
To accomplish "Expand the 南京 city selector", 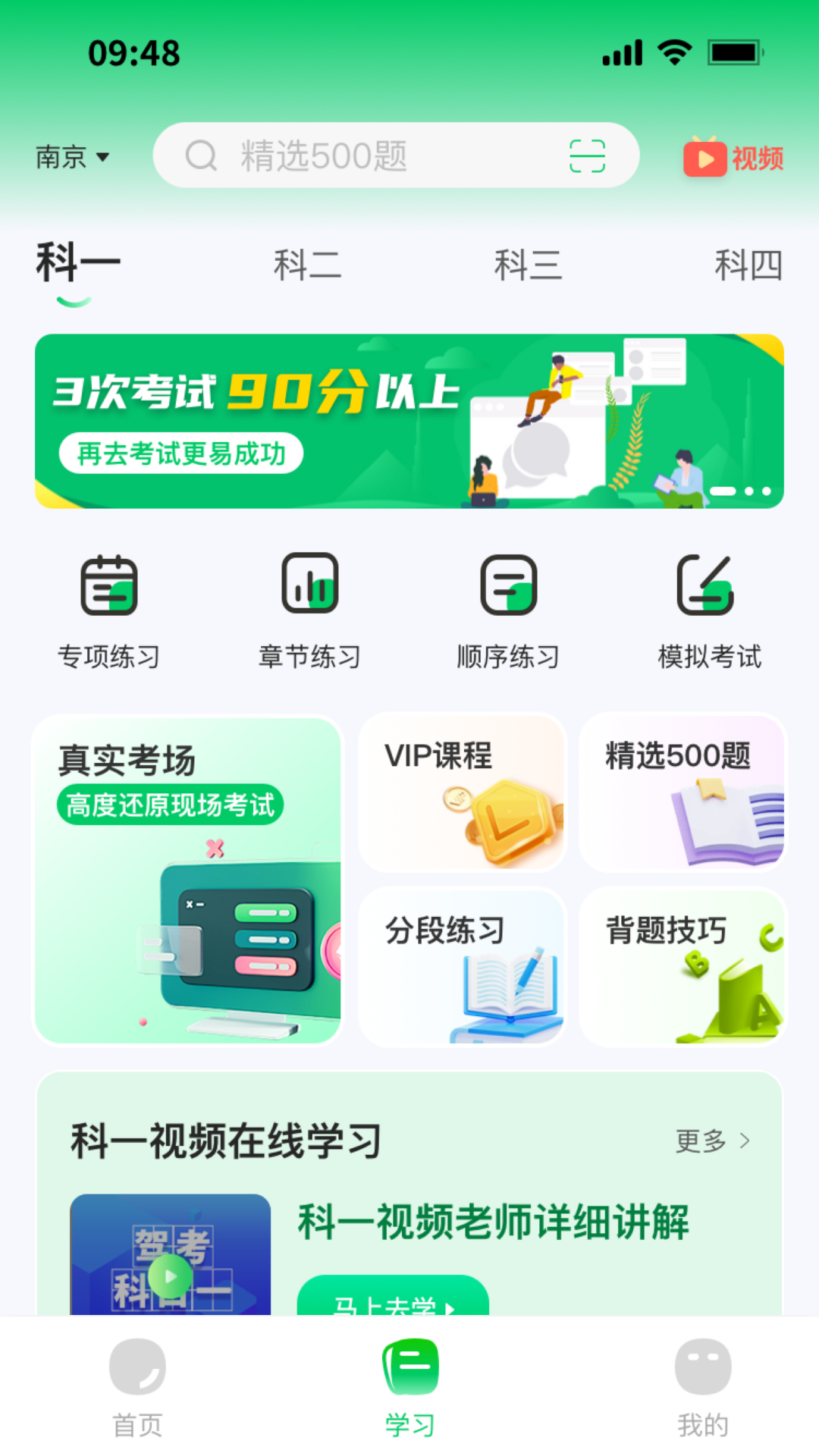I will click(72, 157).
